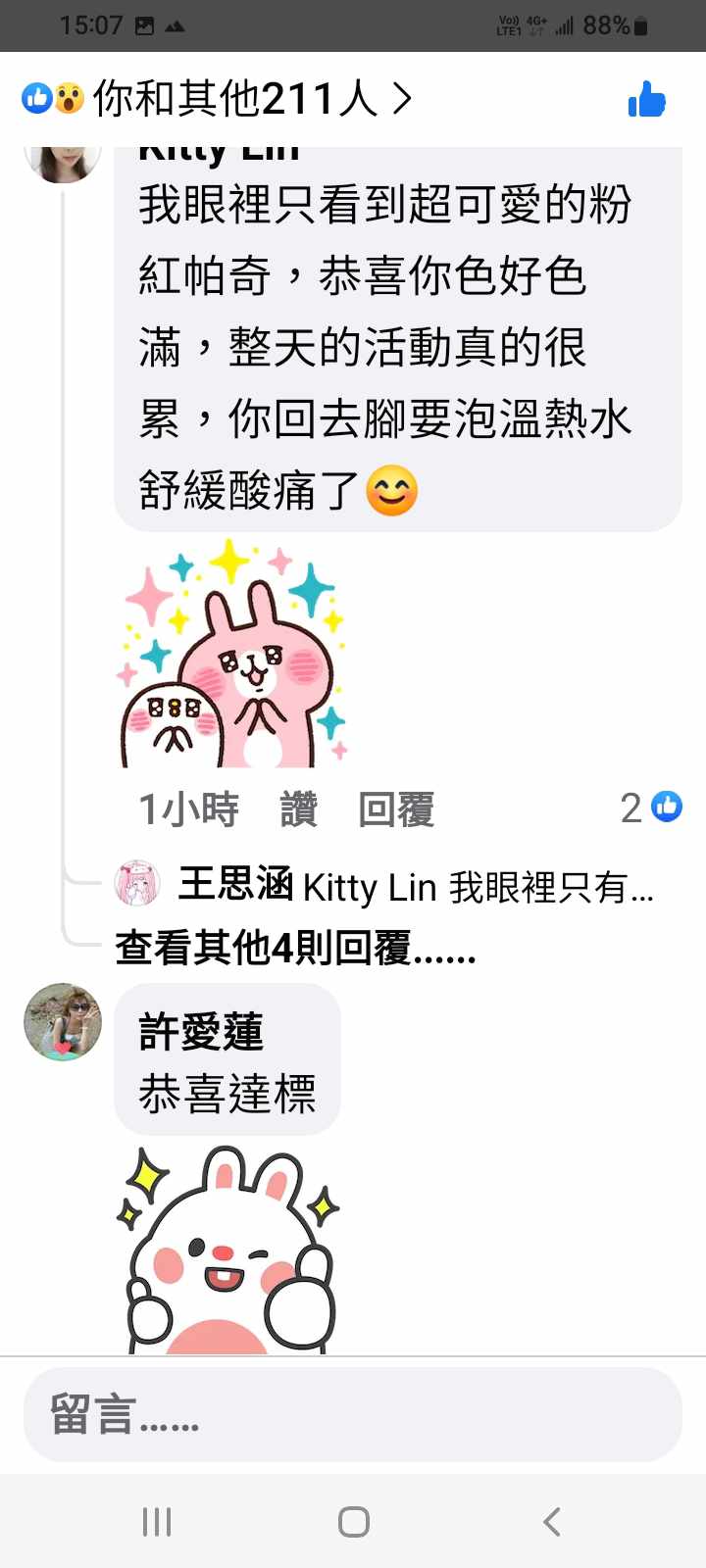
Task: View the 2 reactions on Kitty Lin's comment
Action: pyautogui.click(x=651, y=808)
